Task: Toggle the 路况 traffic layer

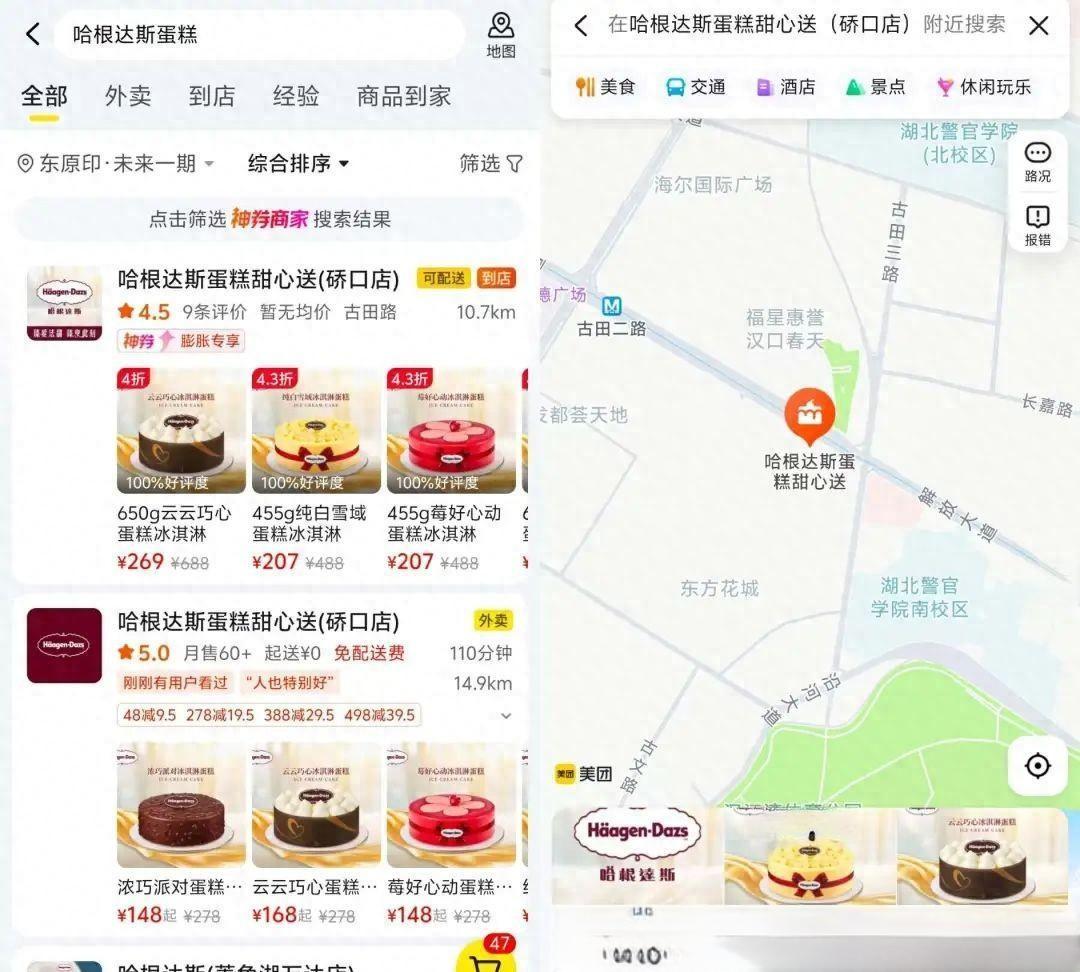Action: 1038,160
